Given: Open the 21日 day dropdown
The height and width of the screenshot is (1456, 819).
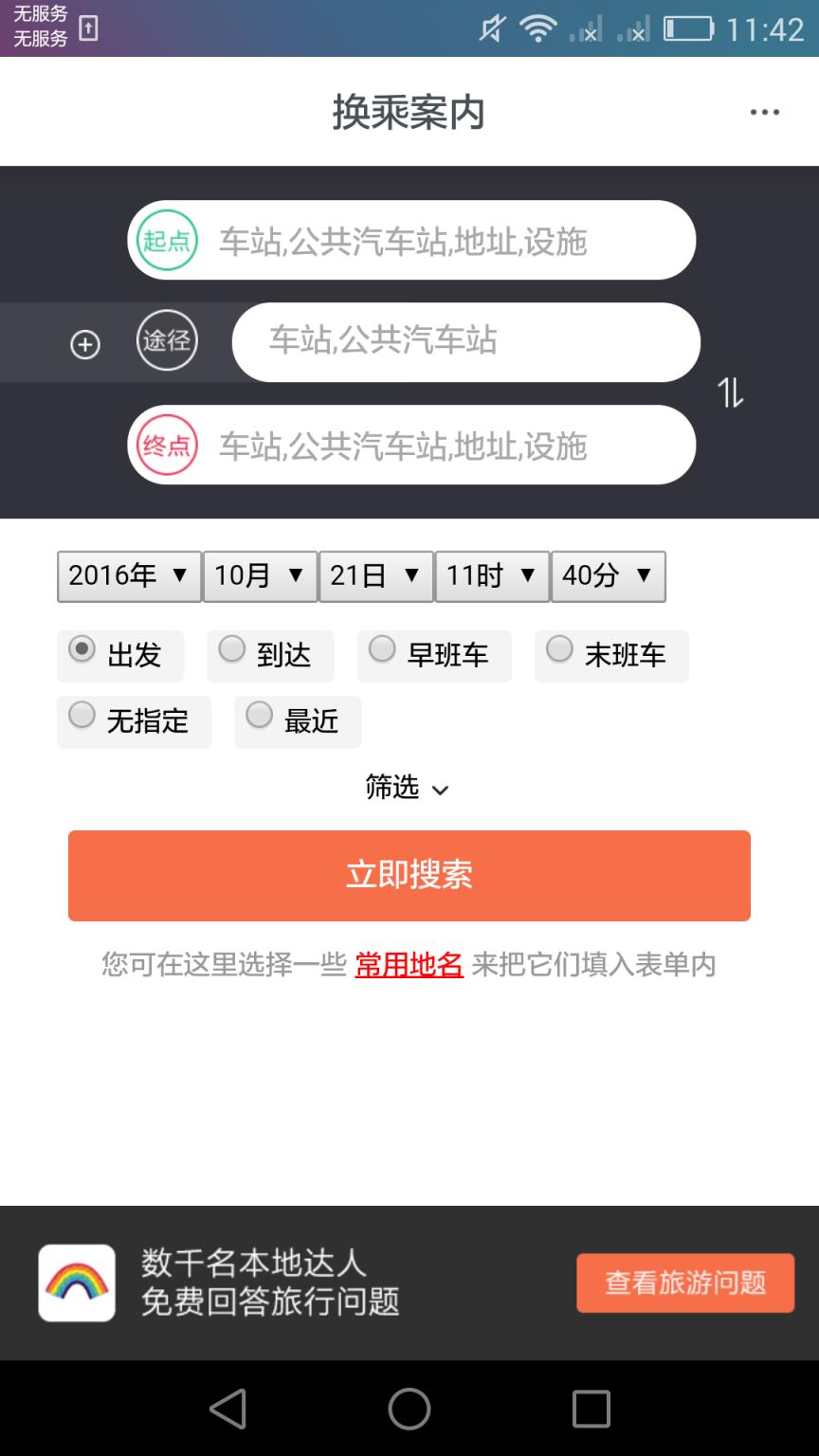Looking at the screenshot, I should coord(375,575).
